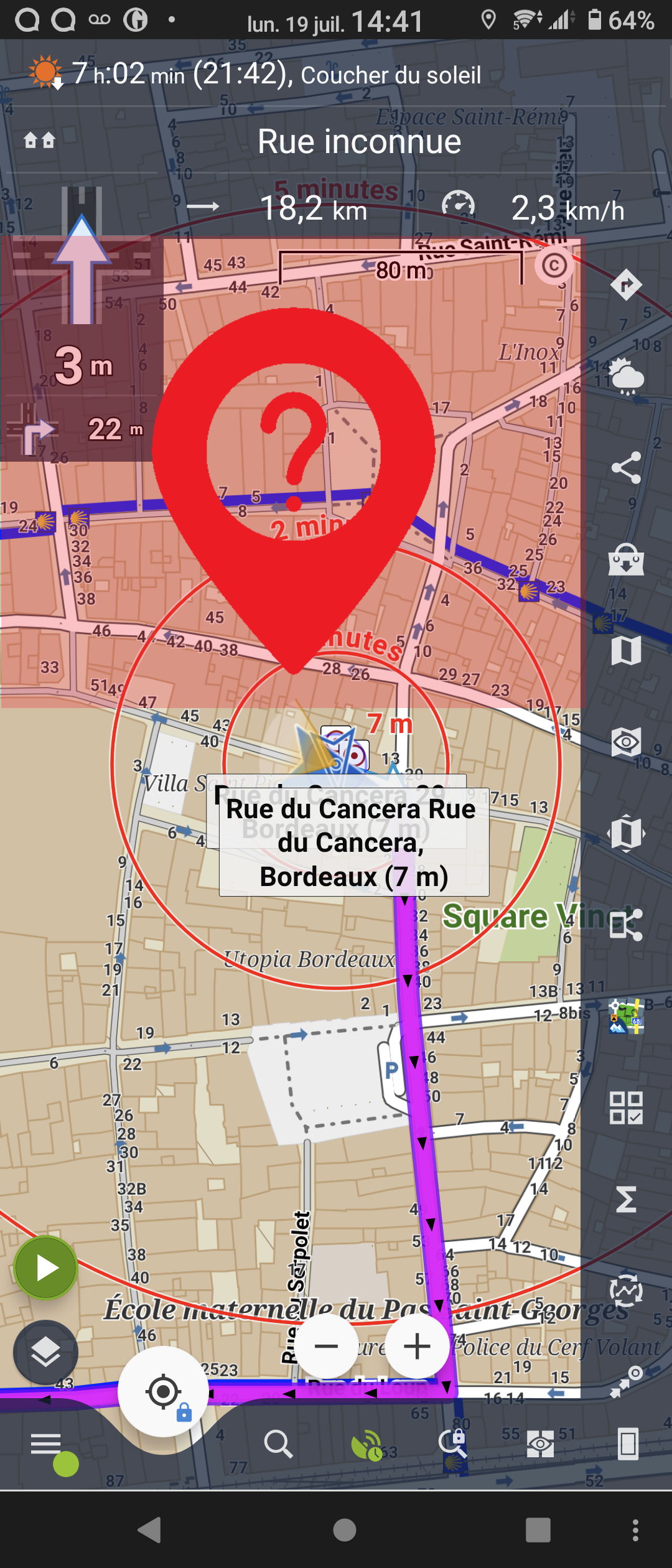The width and height of the screenshot is (672, 1568).
Task: Open the search magnifier in bottom bar
Action: tap(278, 1444)
